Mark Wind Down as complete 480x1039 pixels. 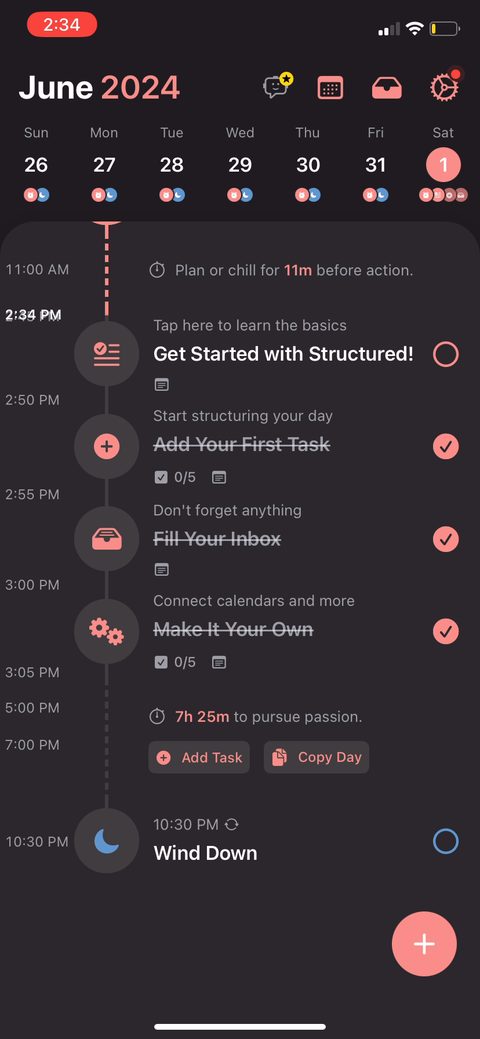coord(446,842)
